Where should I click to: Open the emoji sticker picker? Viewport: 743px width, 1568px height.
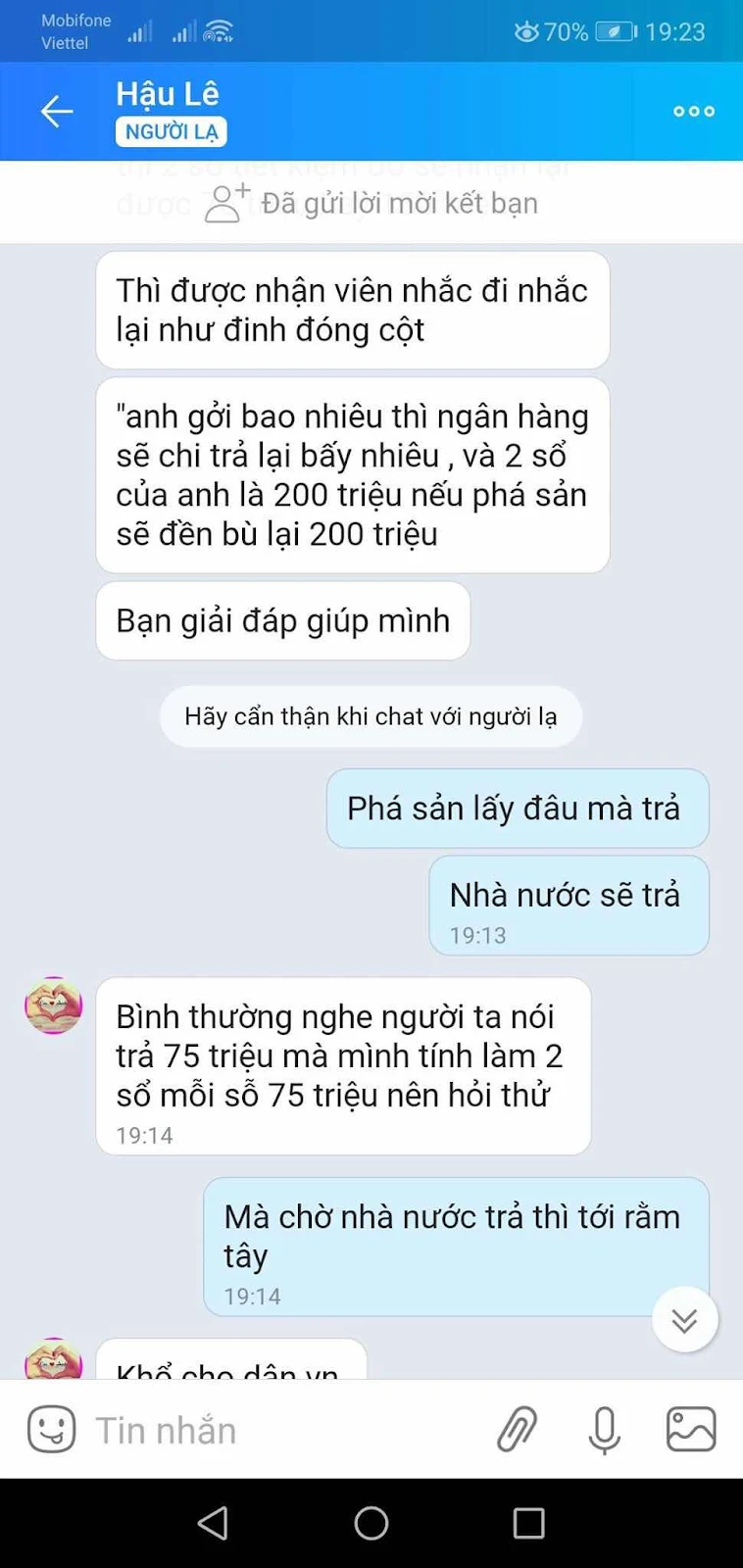point(51,1430)
